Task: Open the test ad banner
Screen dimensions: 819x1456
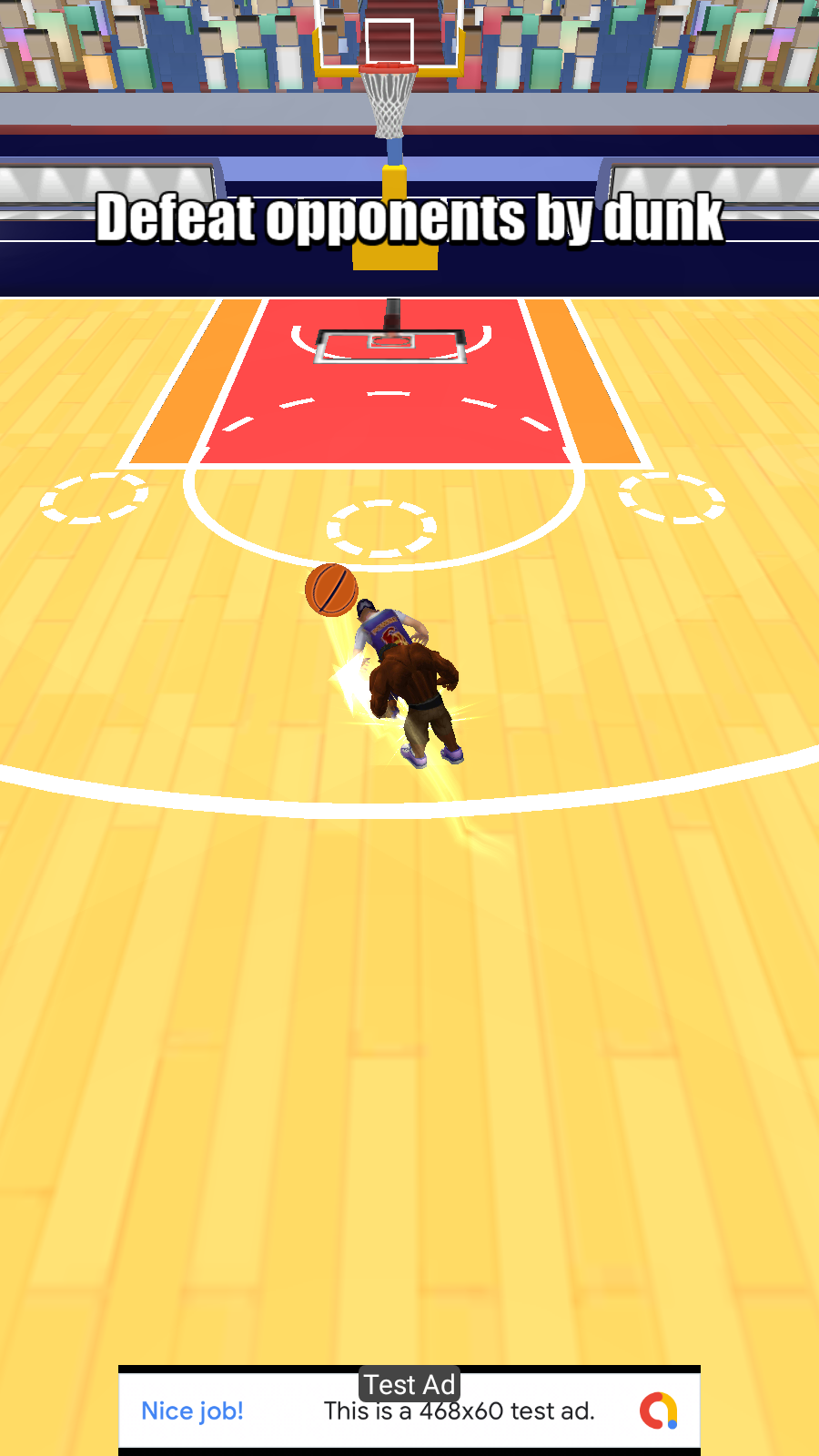Action: (x=409, y=1412)
